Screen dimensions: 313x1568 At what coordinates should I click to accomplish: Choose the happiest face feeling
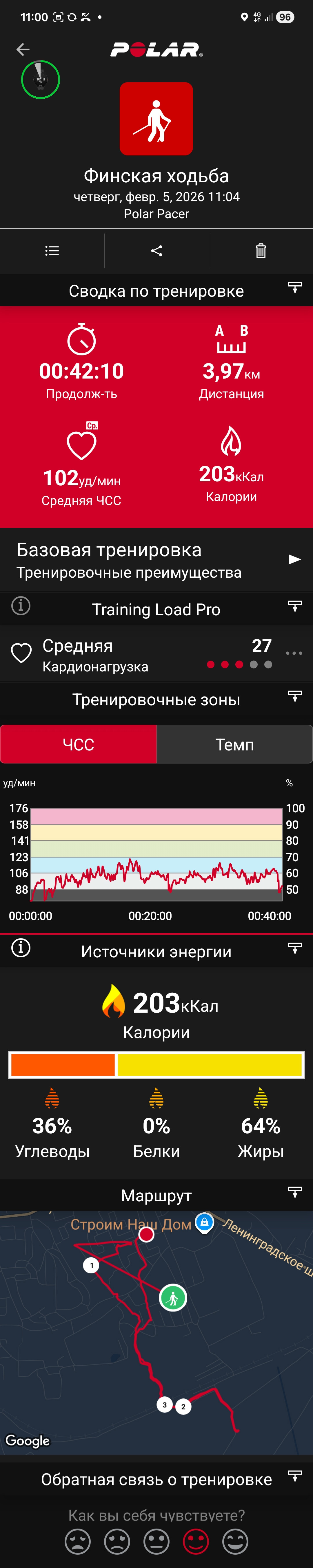(235, 1541)
